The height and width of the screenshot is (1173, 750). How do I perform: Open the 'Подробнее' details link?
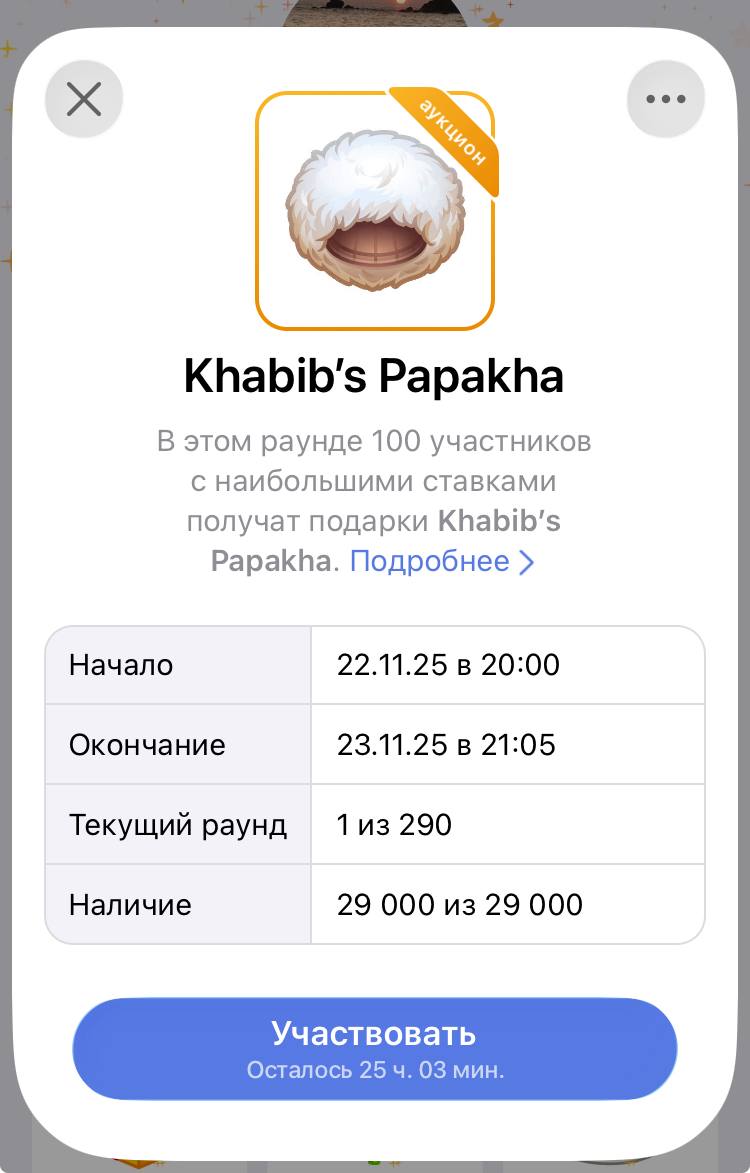[430, 561]
